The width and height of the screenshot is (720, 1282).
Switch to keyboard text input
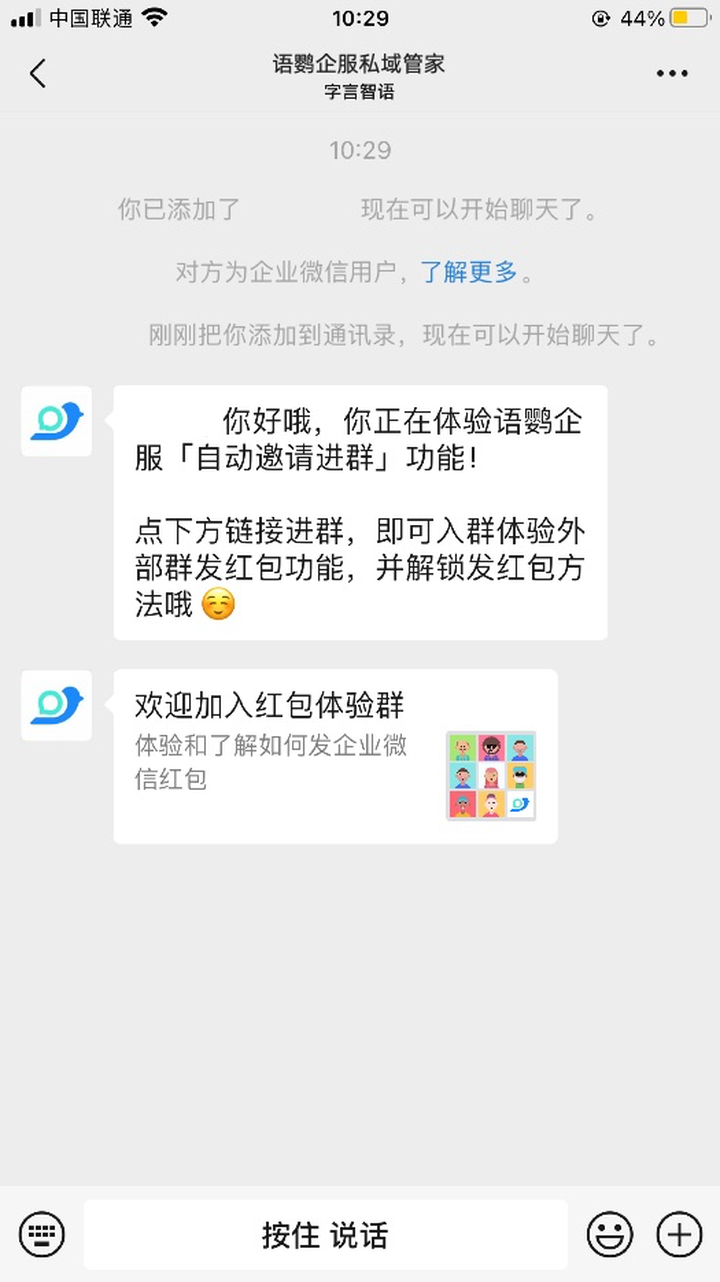(x=42, y=1234)
